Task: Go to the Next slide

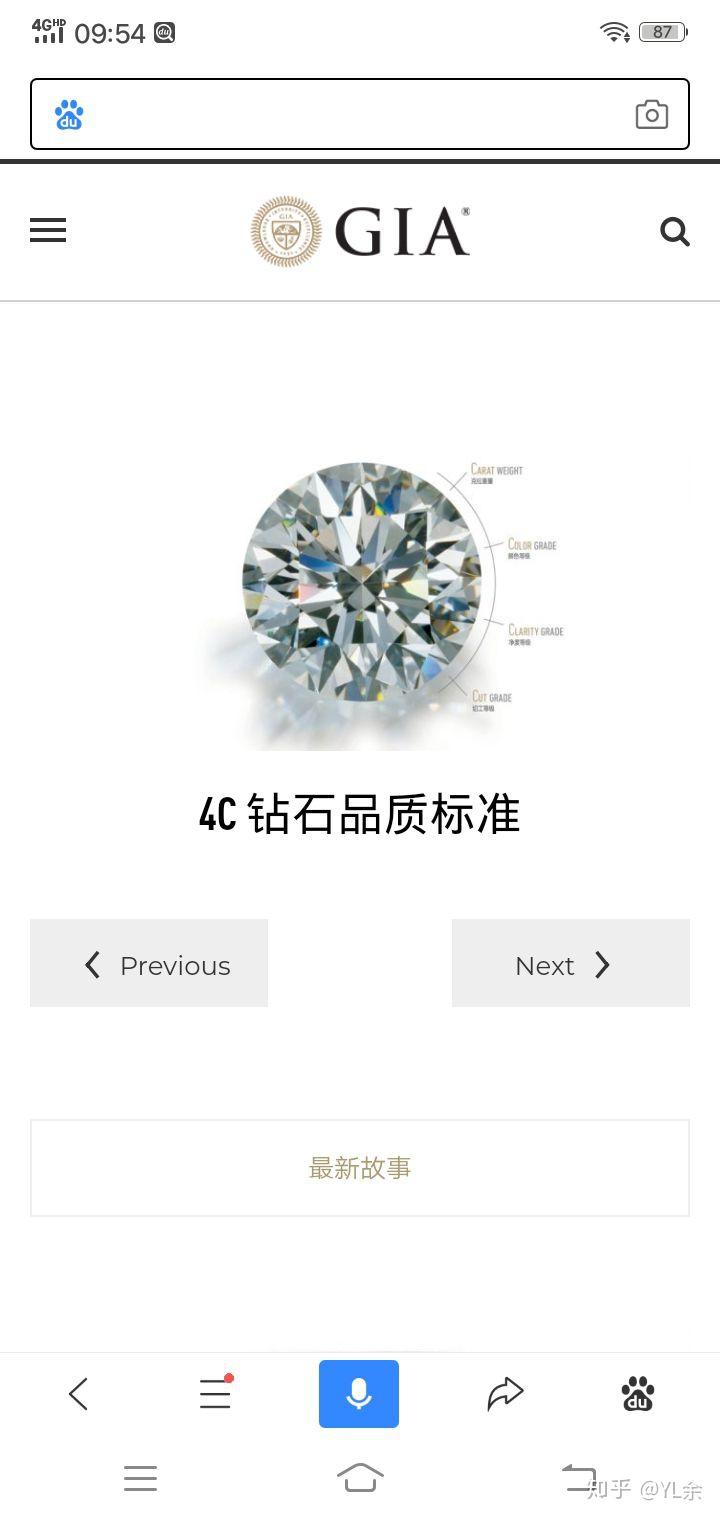Action: click(x=570, y=963)
